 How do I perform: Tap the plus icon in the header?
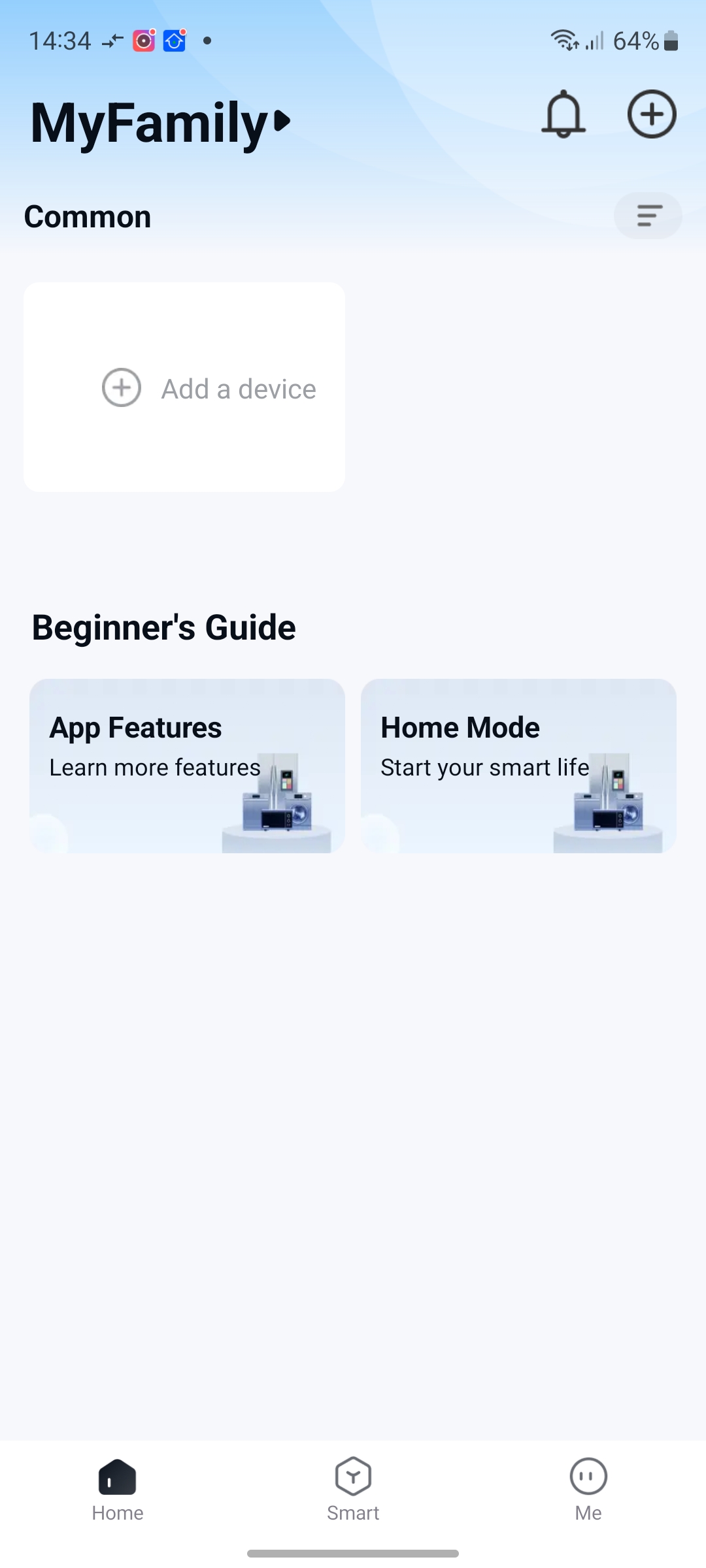pos(651,115)
